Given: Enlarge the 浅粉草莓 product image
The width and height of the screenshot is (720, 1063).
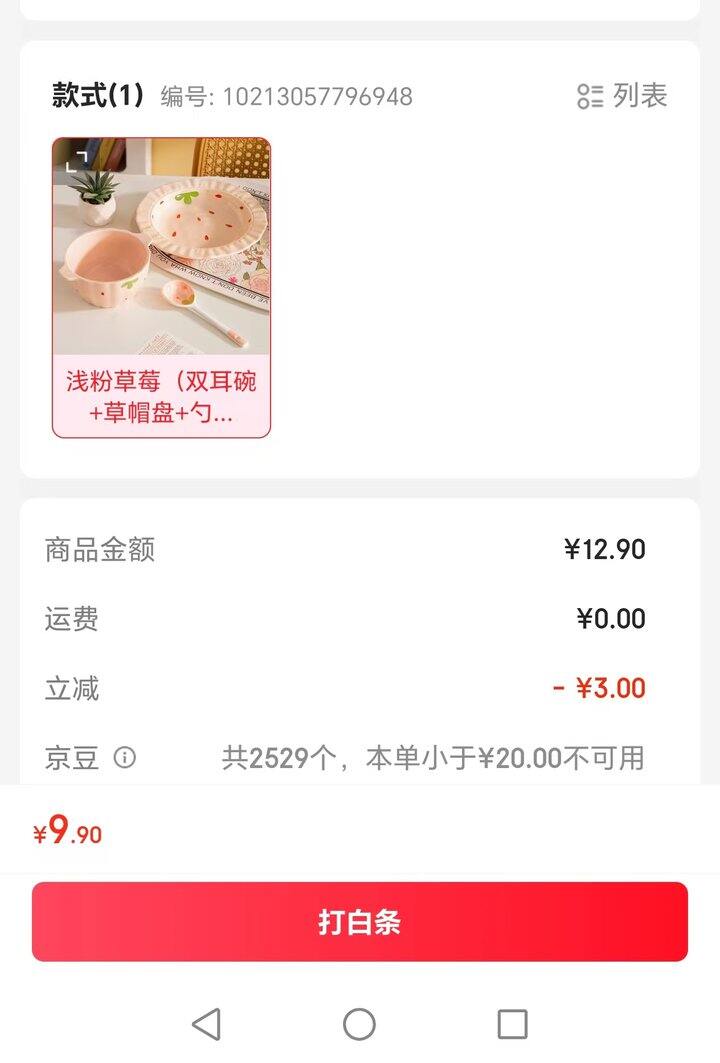Looking at the screenshot, I should tap(77, 160).
